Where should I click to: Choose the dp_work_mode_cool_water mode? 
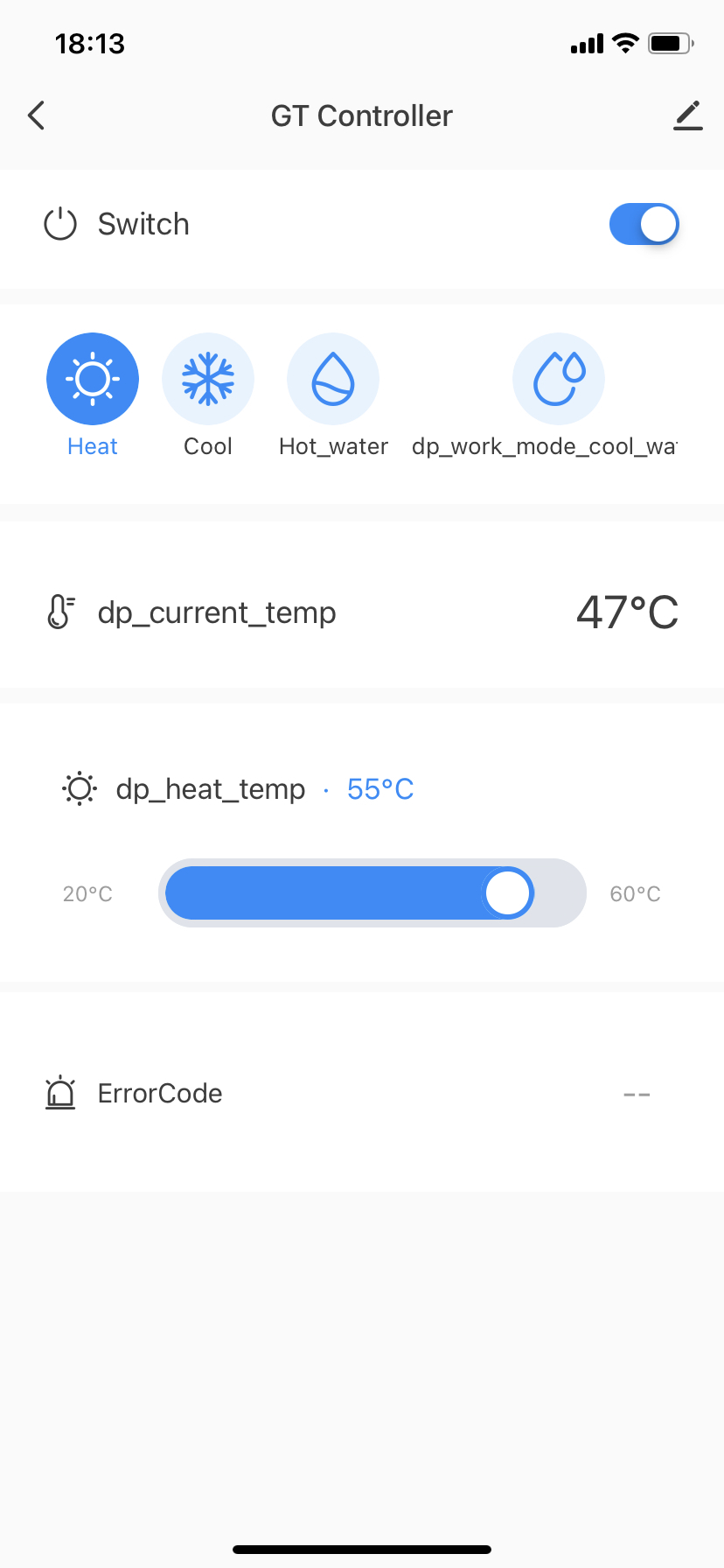(x=559, y=379)
